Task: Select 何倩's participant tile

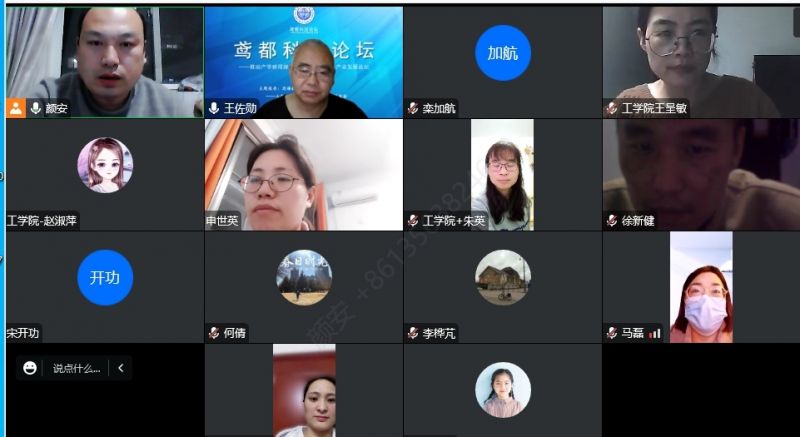Action: coord(303,286)
